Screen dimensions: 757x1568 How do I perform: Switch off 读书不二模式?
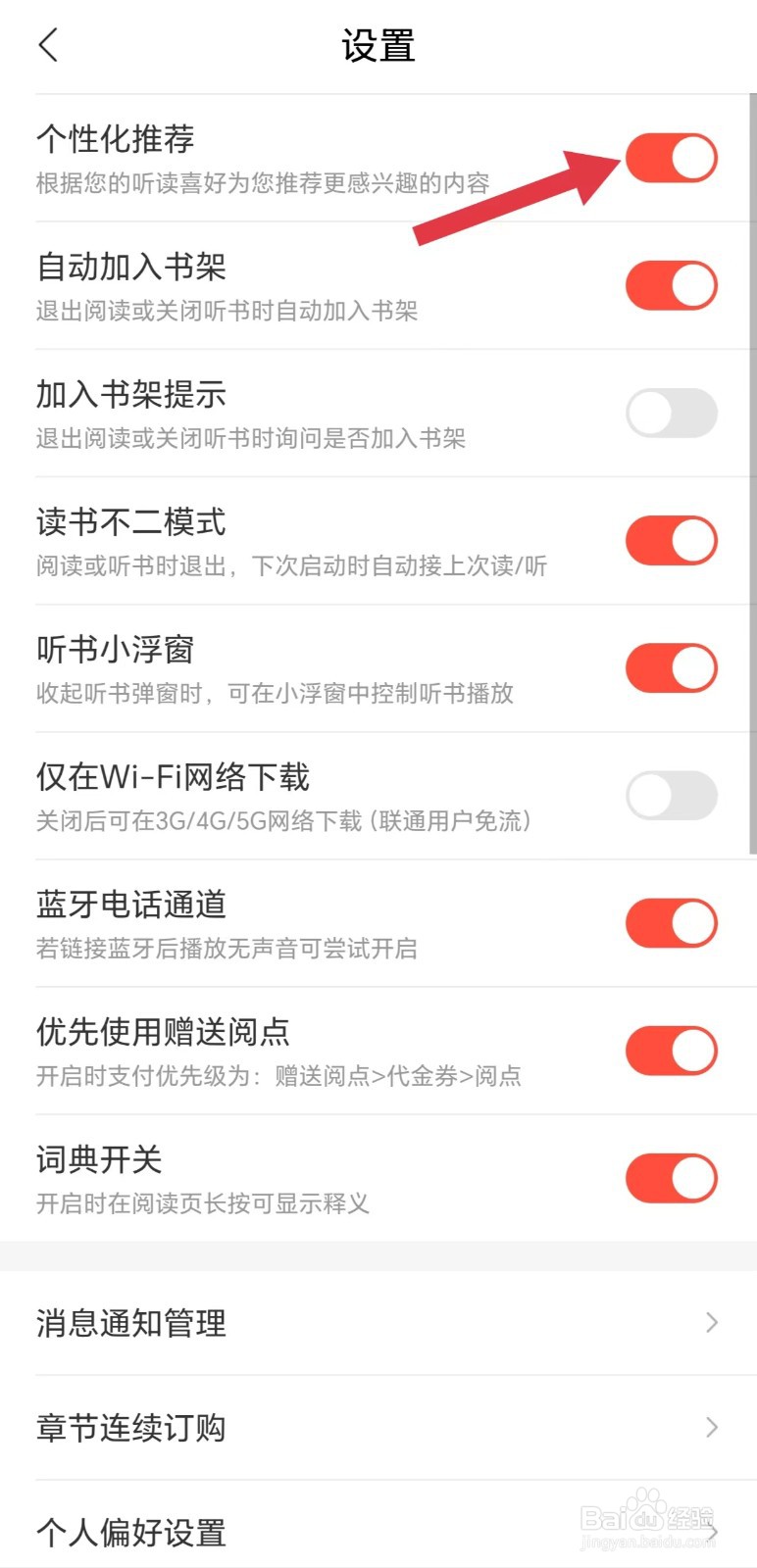pyautogui.click(x=671, y=541)
